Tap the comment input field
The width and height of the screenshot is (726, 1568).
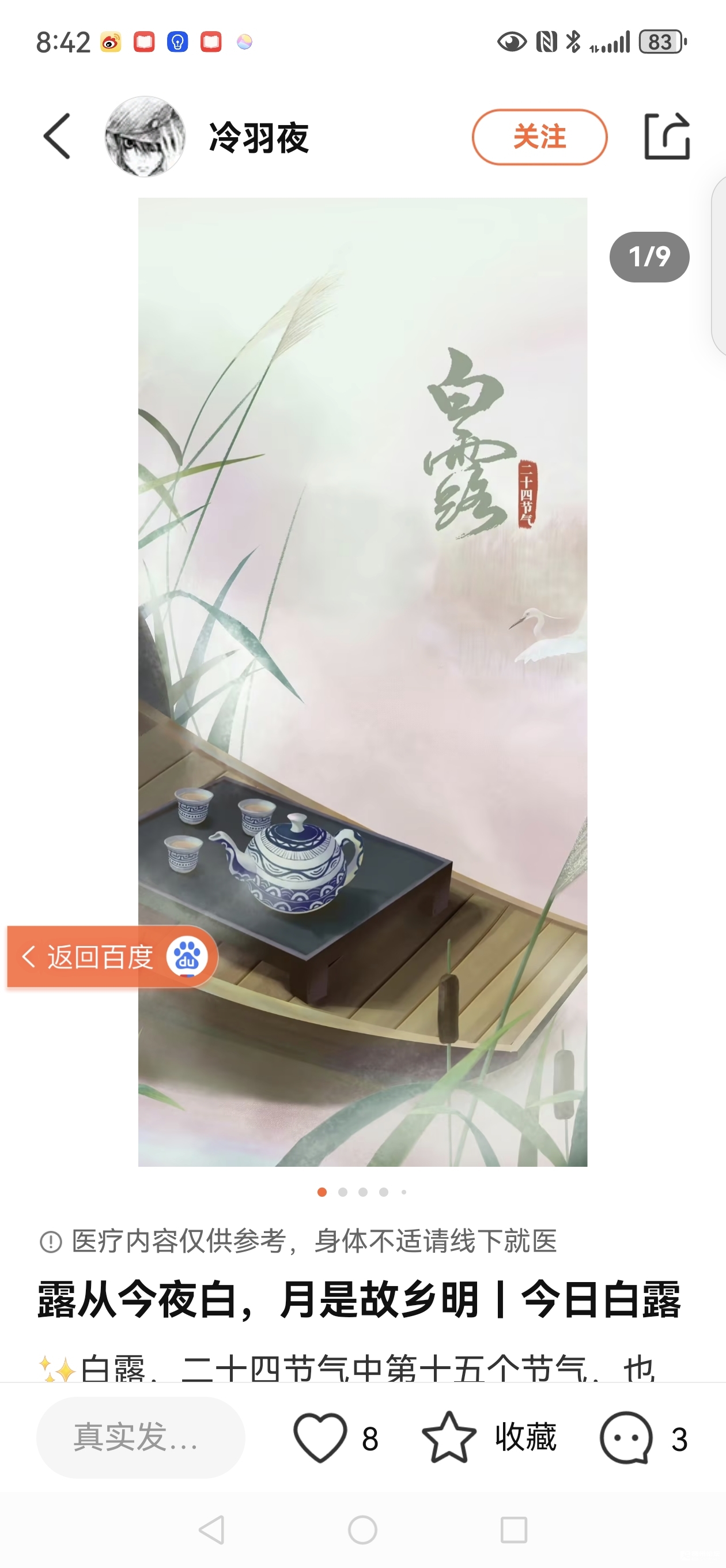(141, 1437)
